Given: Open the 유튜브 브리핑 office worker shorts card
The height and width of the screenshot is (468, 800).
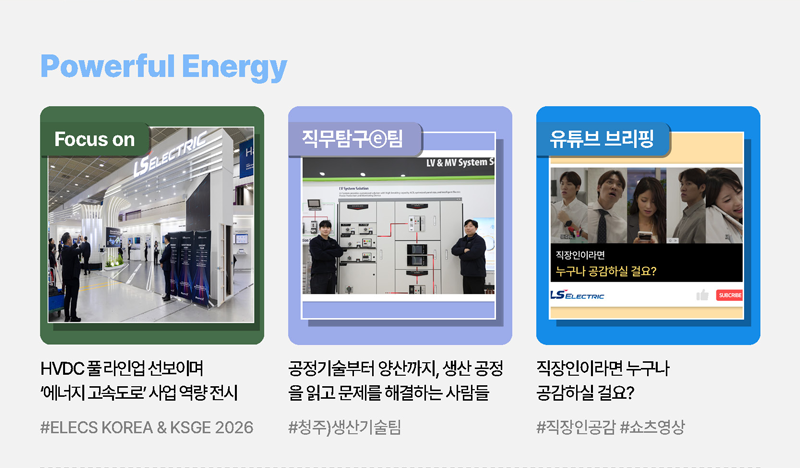Looking at the screenshot, I should coord(648,226).
